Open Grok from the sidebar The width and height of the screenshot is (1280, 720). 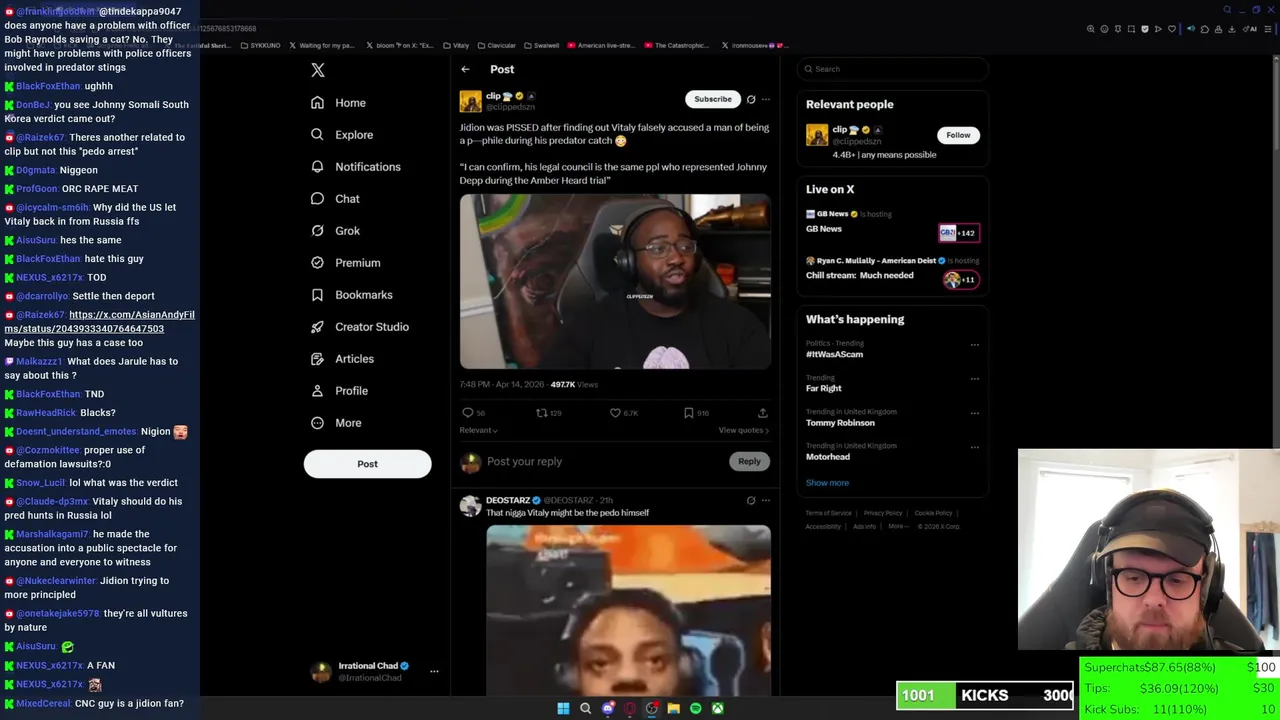(x=347, y=231)
